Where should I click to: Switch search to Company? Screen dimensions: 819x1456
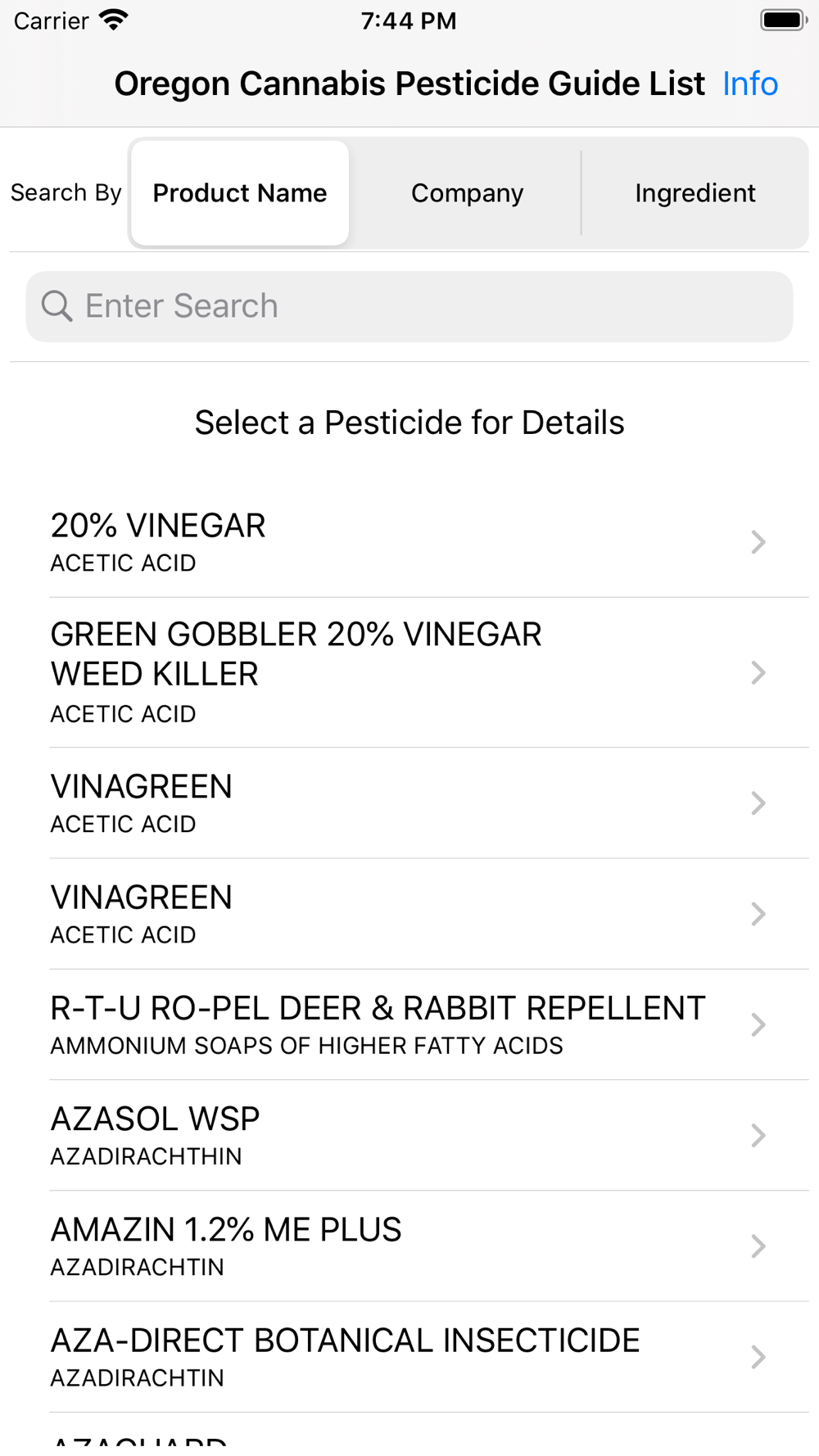click(467, 193)
